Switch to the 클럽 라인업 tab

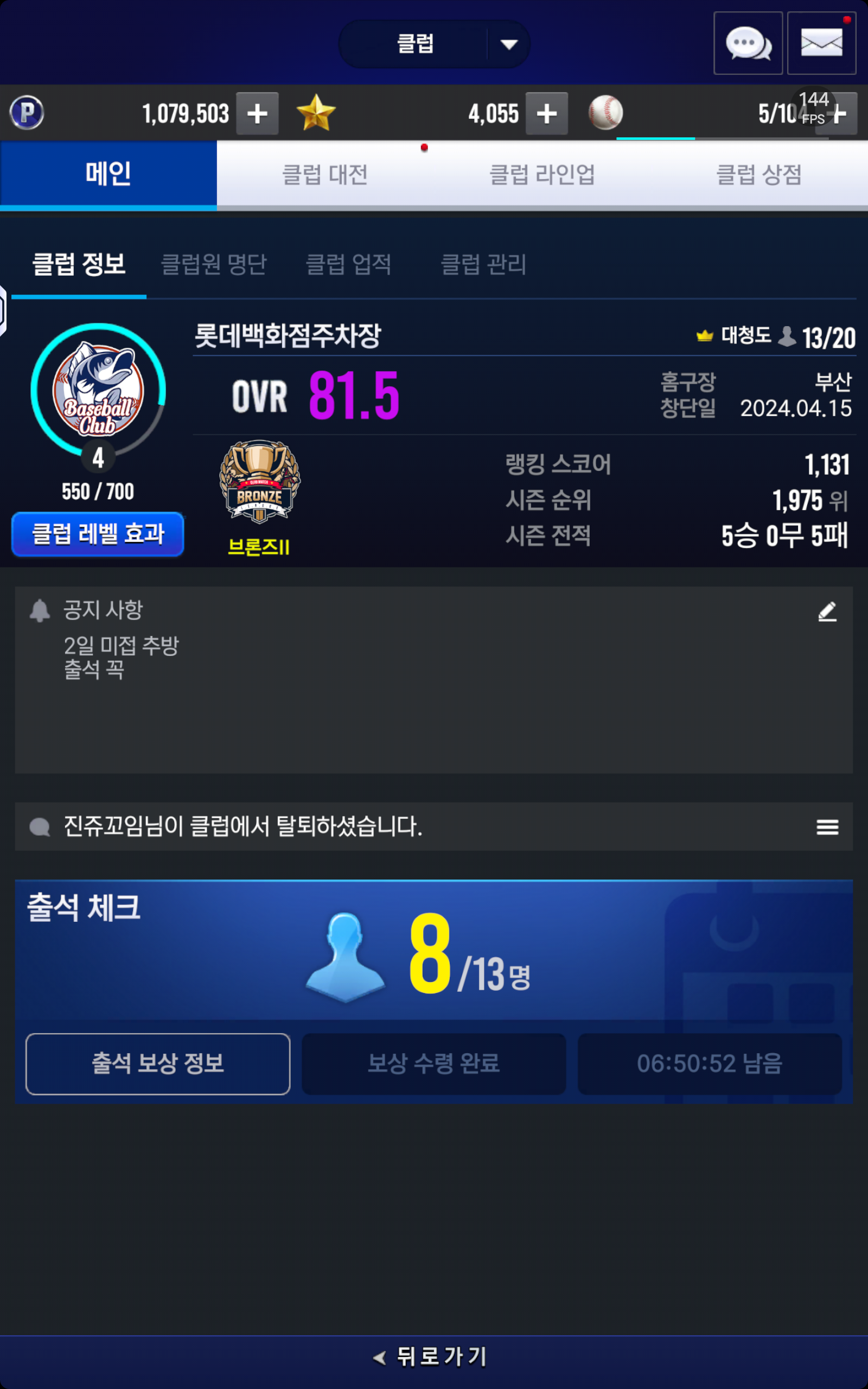pos(542,175)
